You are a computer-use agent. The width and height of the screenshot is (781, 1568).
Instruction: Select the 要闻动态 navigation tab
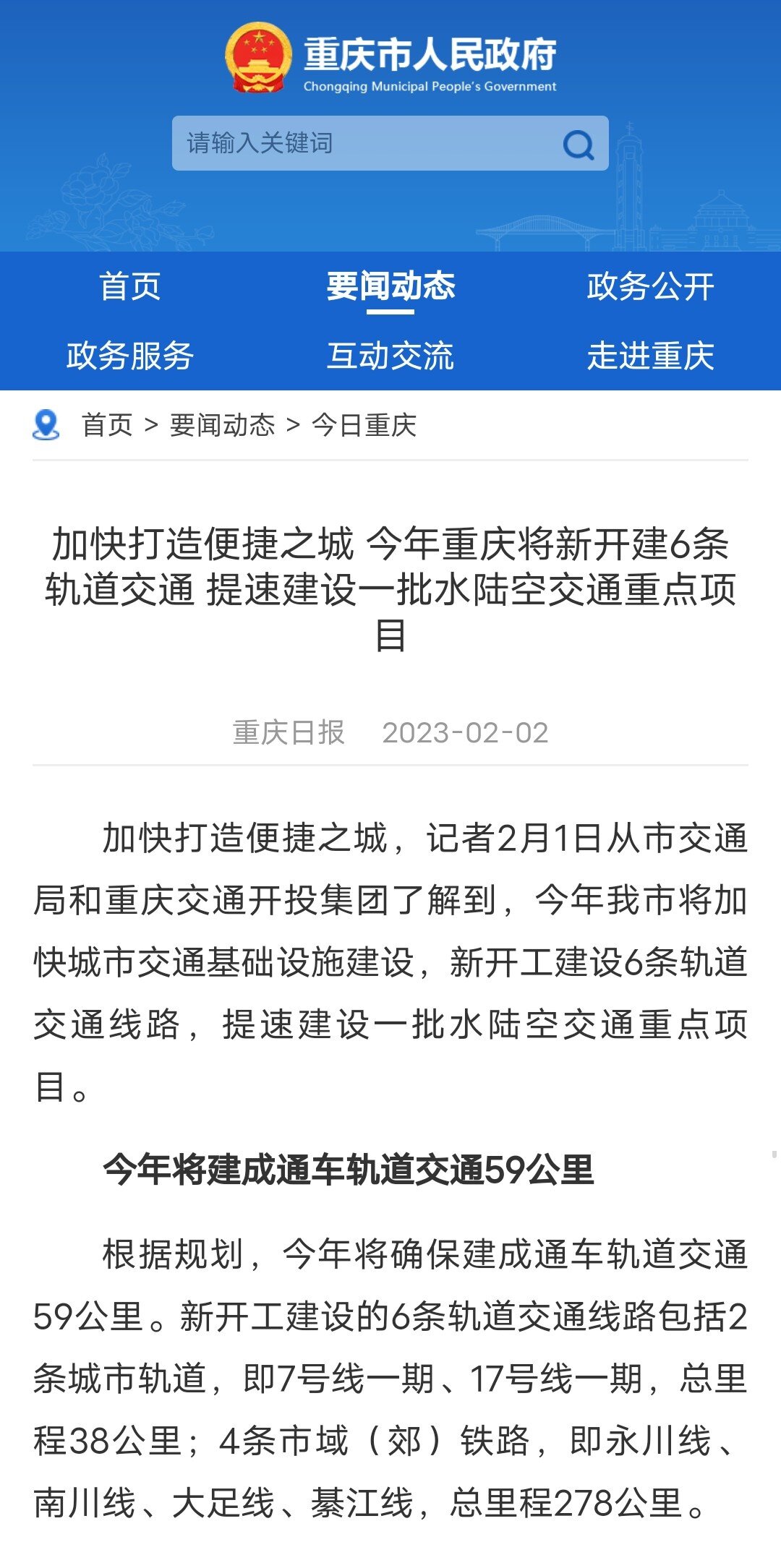pos(390,286)
